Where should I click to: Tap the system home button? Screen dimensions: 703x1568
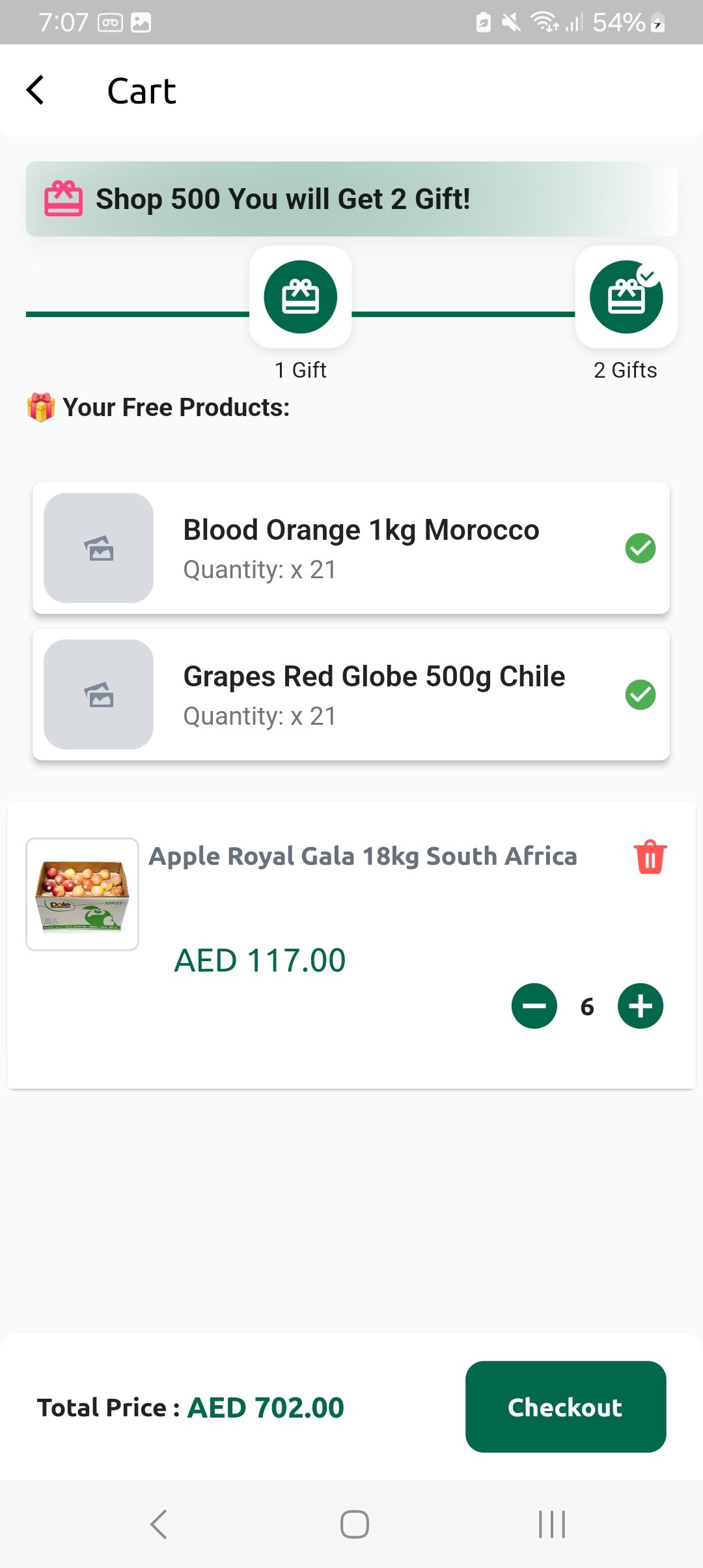click(x=355, y=1524)
